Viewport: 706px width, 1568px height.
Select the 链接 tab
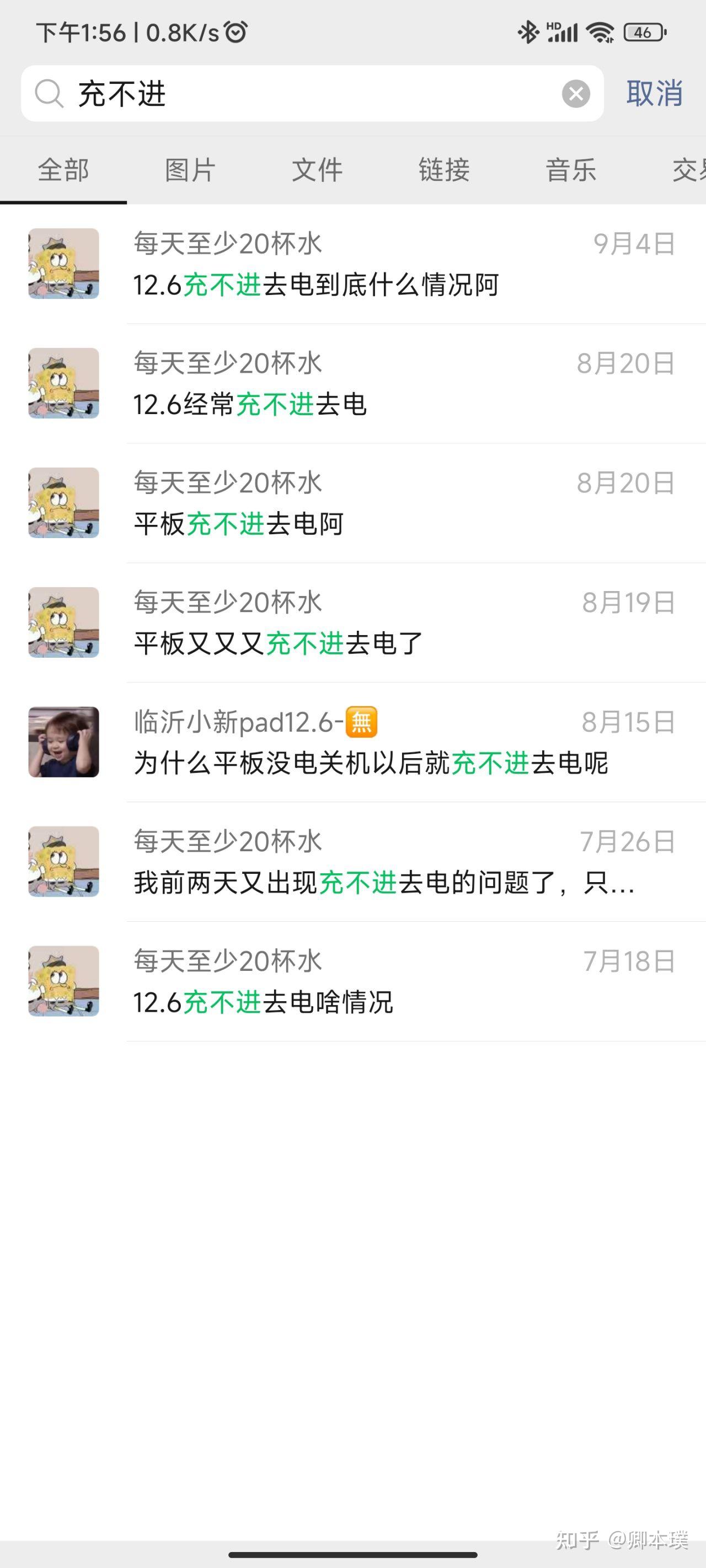tap(444, 170)
